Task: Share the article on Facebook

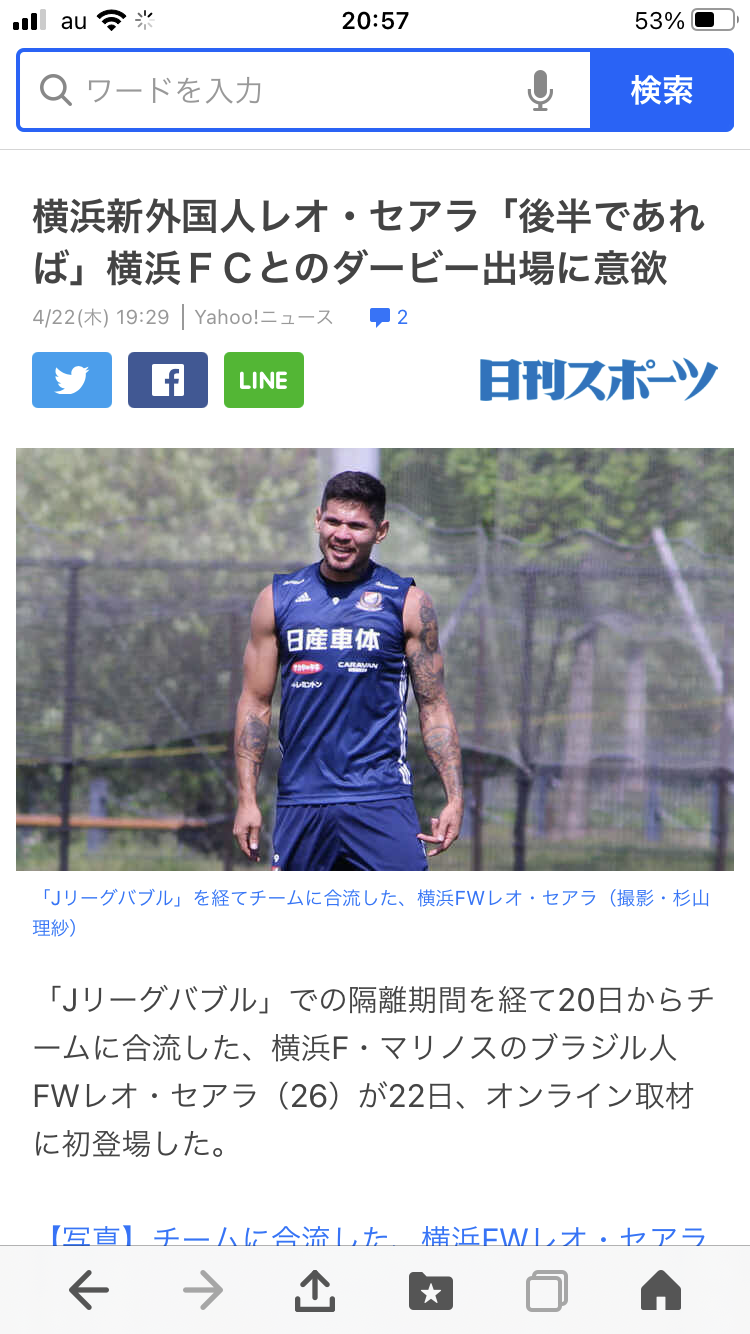Action: point(168,380)
